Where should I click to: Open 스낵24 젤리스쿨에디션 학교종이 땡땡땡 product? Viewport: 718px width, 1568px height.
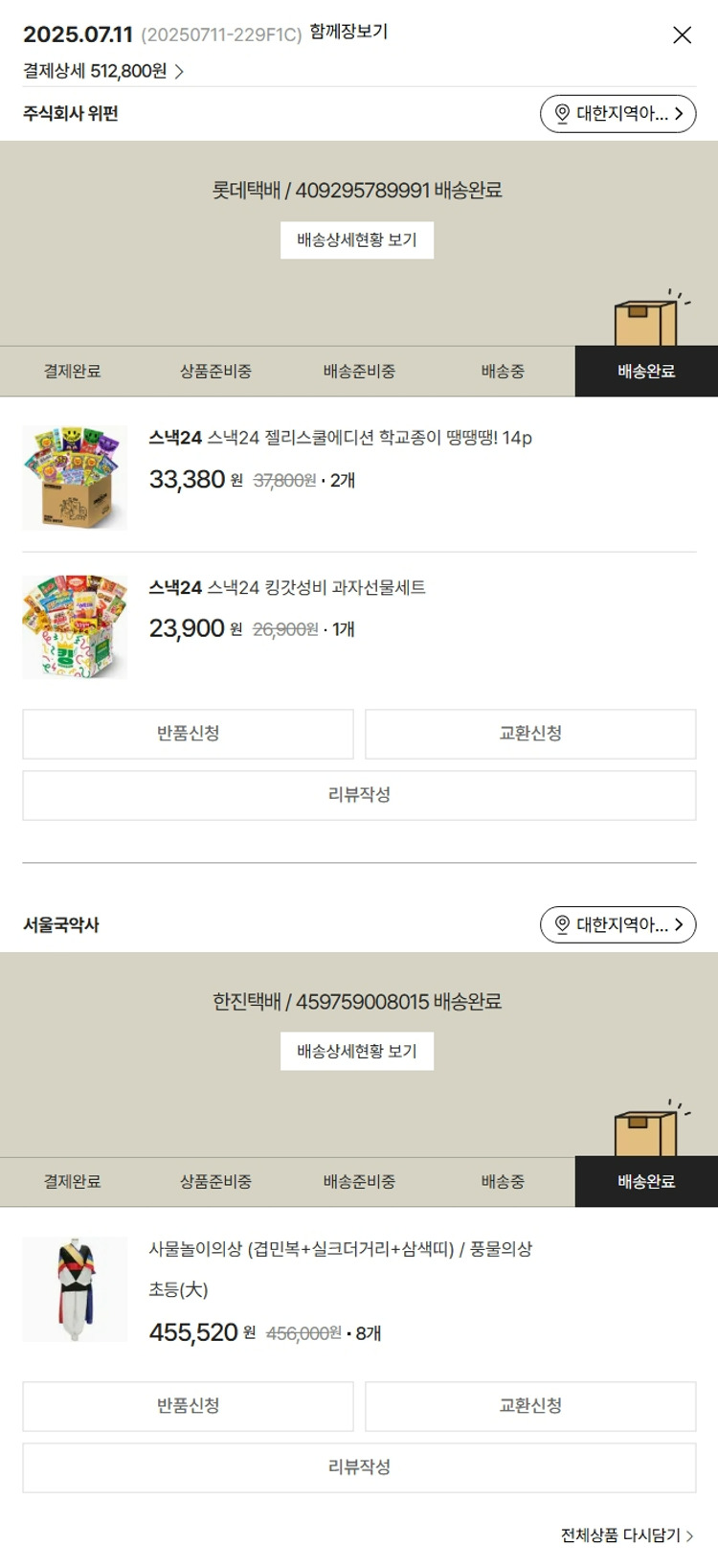pyautogui.click(x=340, y=439)
